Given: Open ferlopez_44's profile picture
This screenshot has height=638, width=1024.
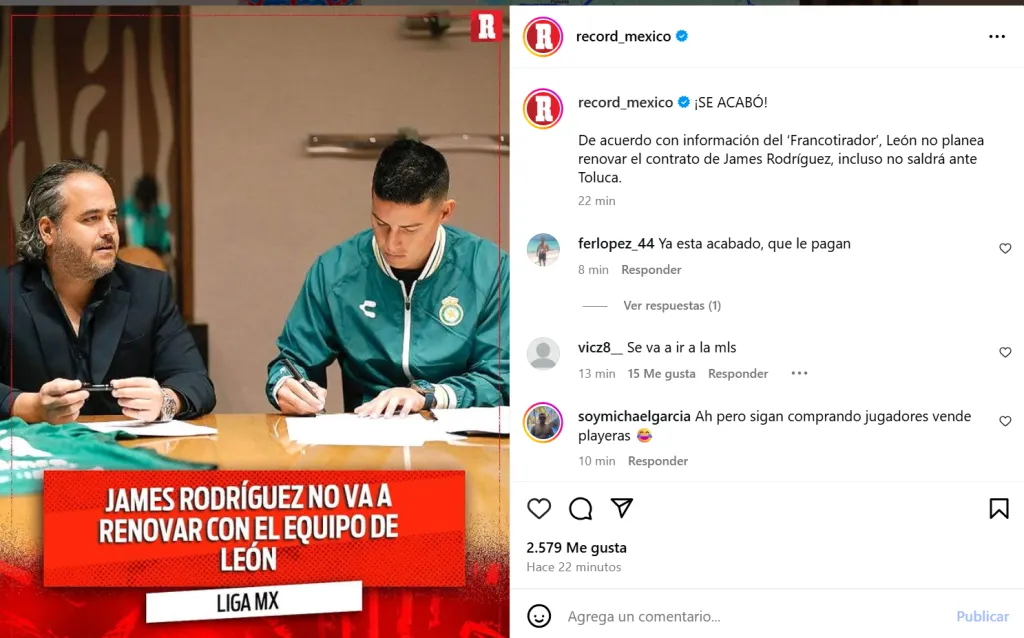Looking at the screenshot, I should click(x=543, y=249).
